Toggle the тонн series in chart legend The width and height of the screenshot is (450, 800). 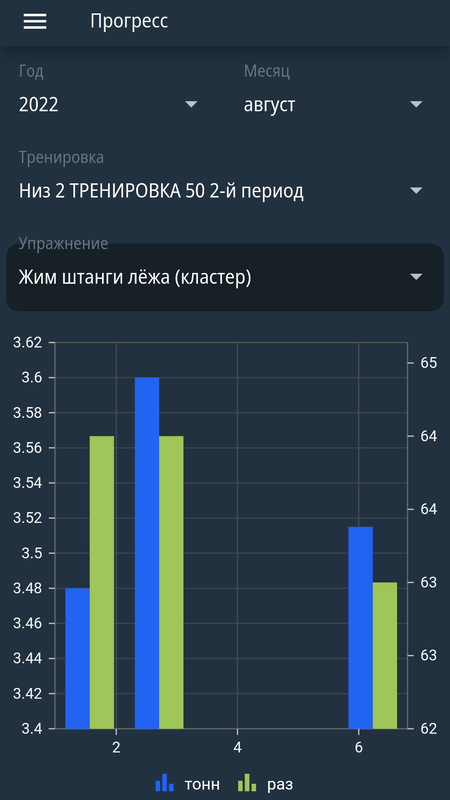187,784
